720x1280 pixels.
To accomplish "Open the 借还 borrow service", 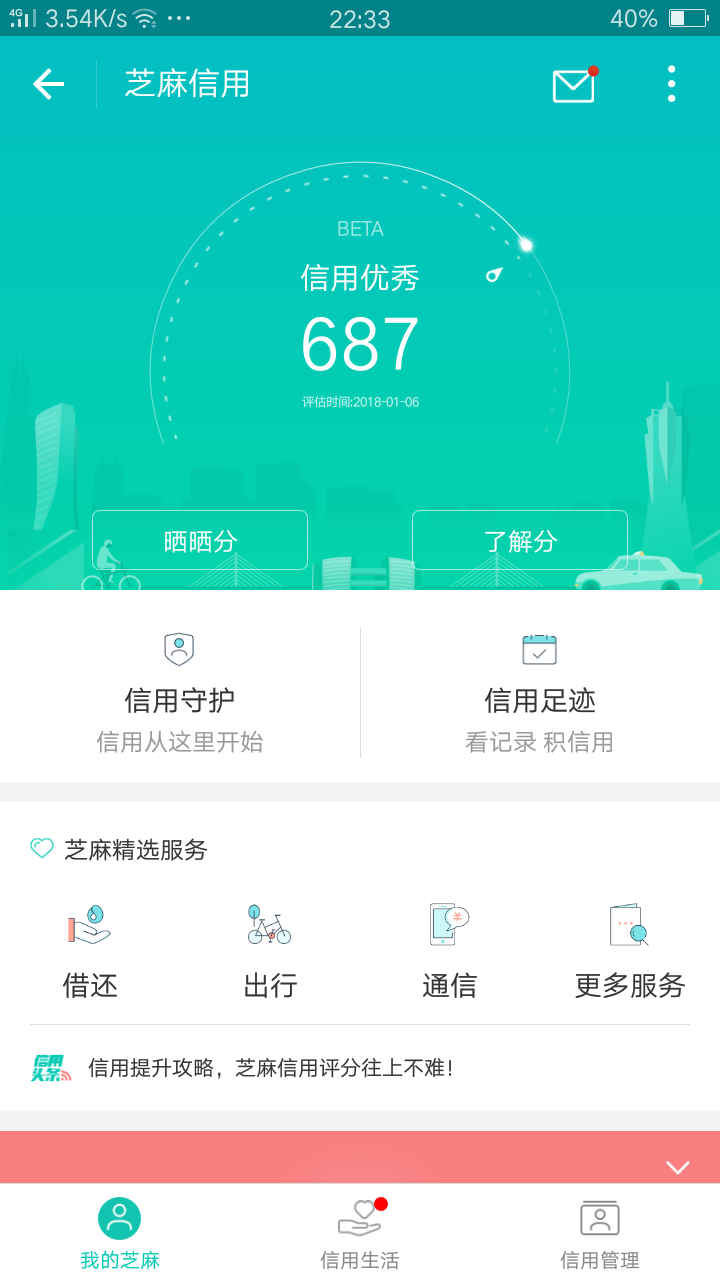I will (x=90, y=950).
